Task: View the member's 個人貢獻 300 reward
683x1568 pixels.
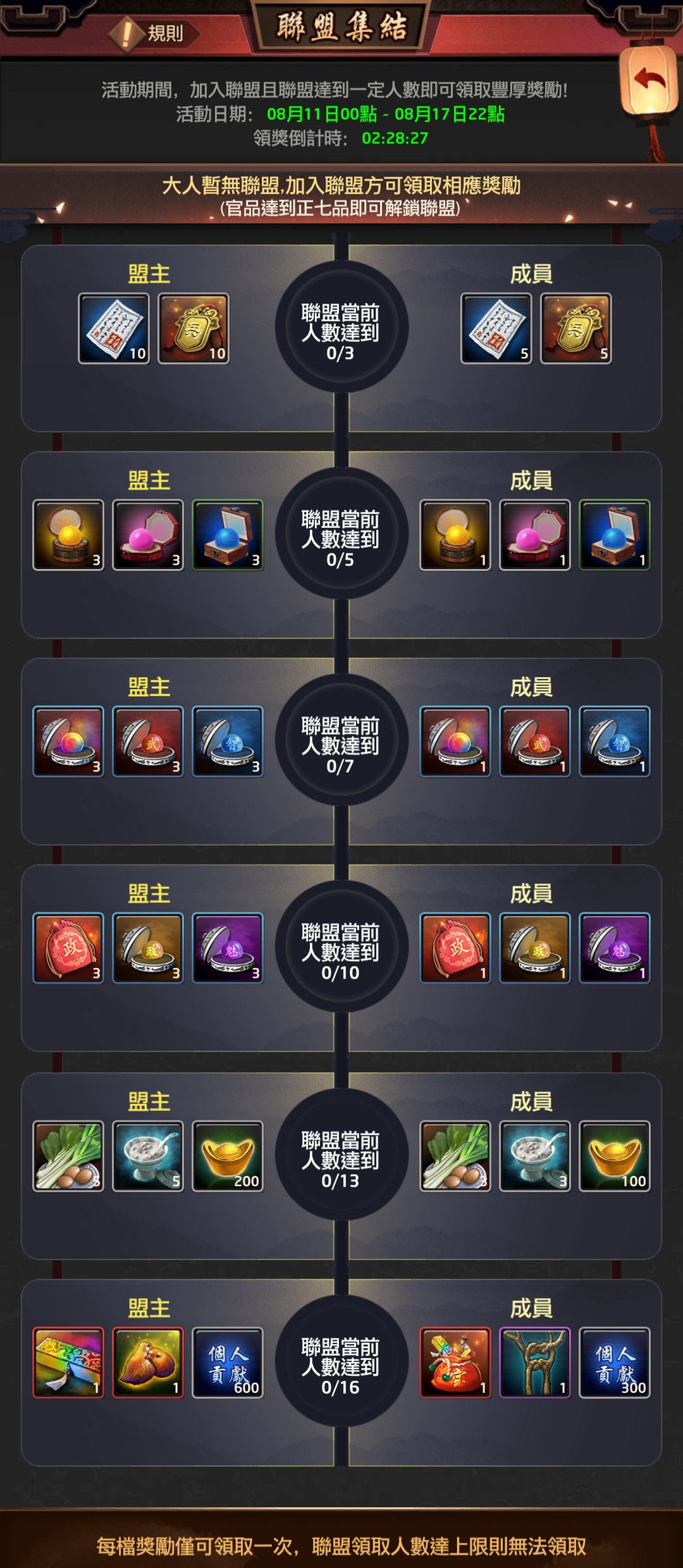Action: [x=615, y=1363]
